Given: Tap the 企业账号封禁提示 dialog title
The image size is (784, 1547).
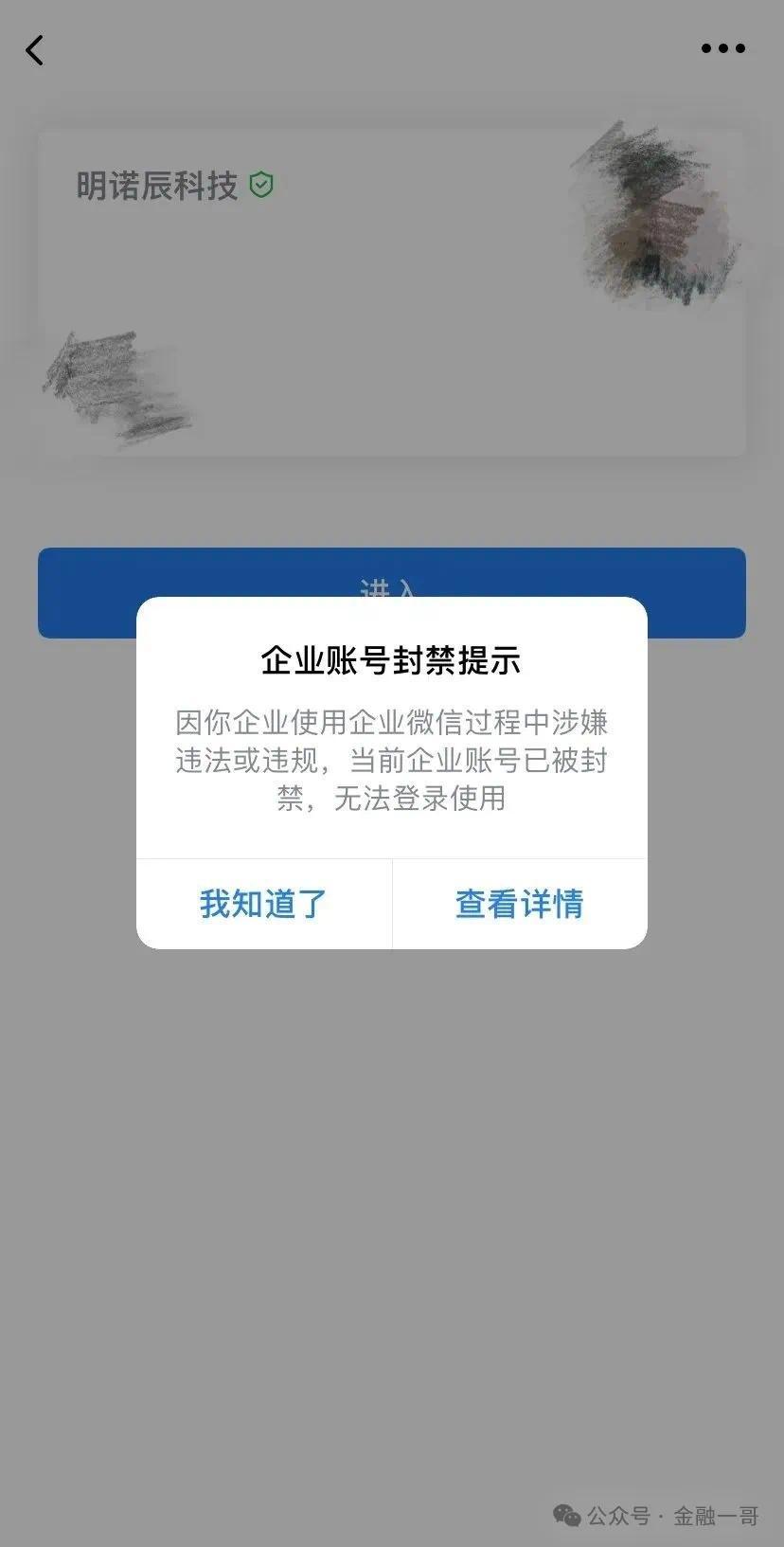Looking at the screenshot, I should [391, 660].
